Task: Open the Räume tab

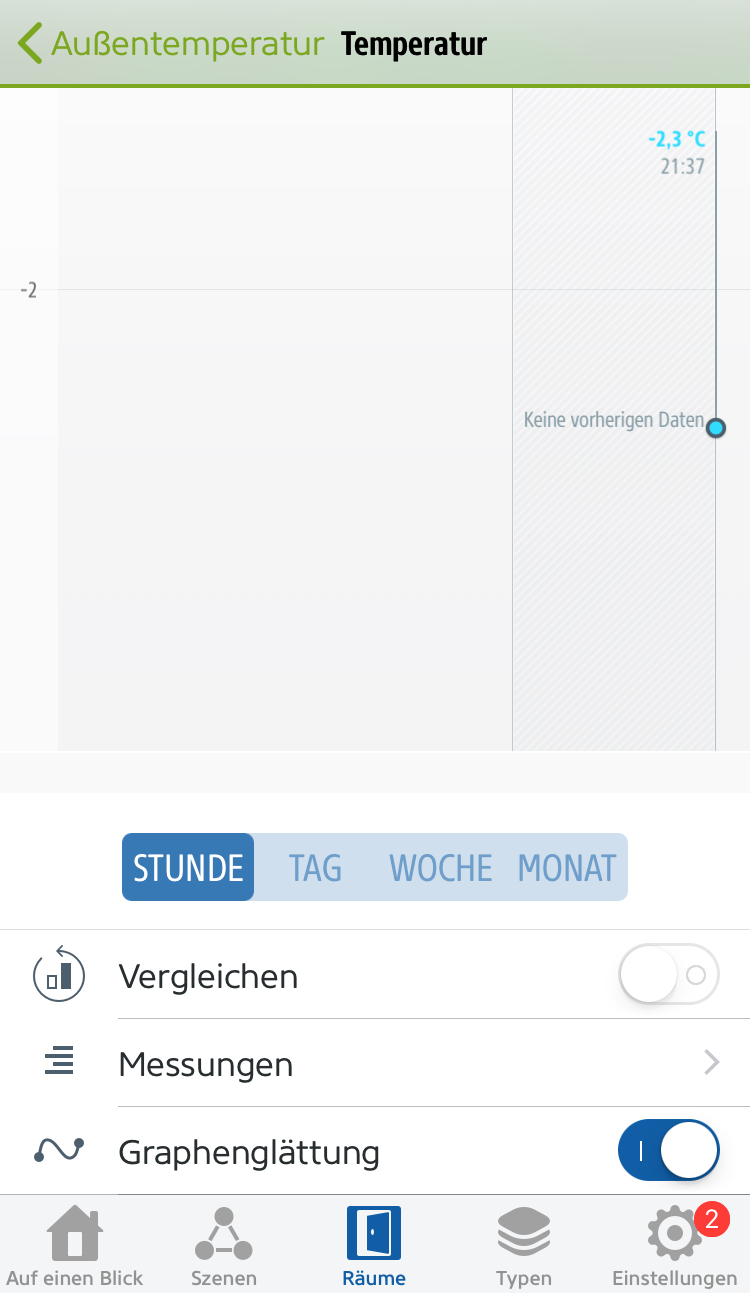Action: tap(374, 1246)
